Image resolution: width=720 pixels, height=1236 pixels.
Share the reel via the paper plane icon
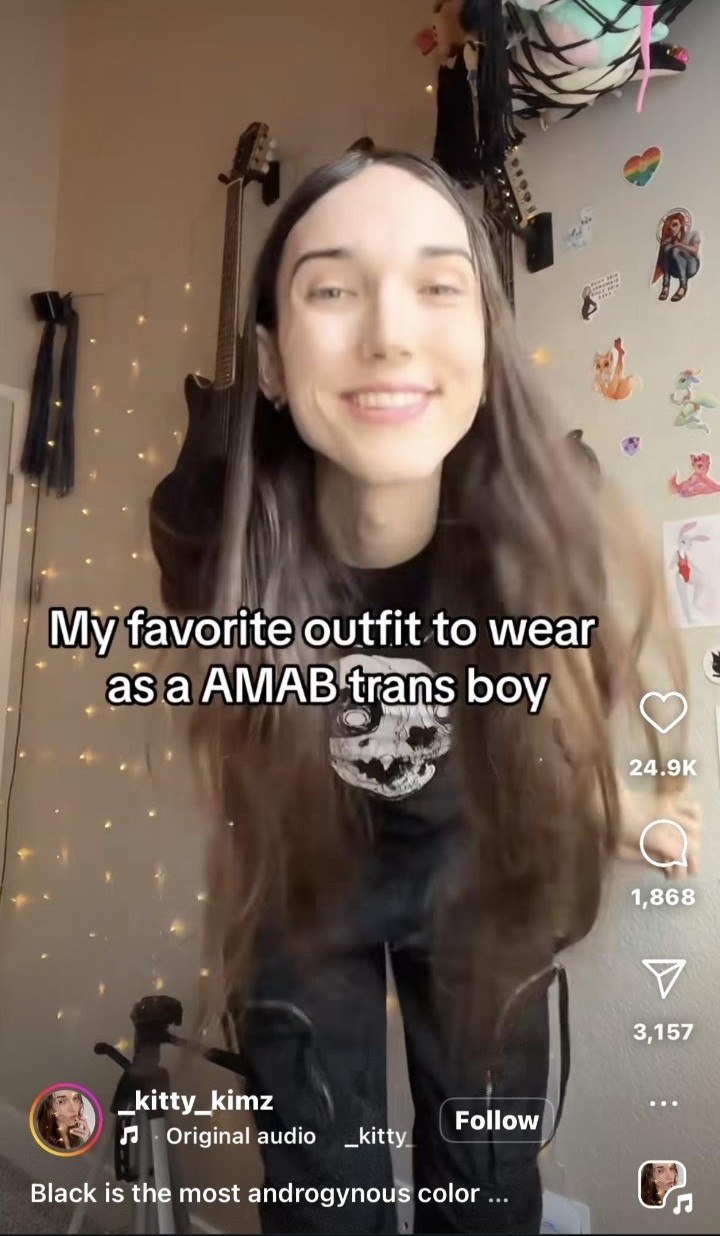tap(663, 978)
